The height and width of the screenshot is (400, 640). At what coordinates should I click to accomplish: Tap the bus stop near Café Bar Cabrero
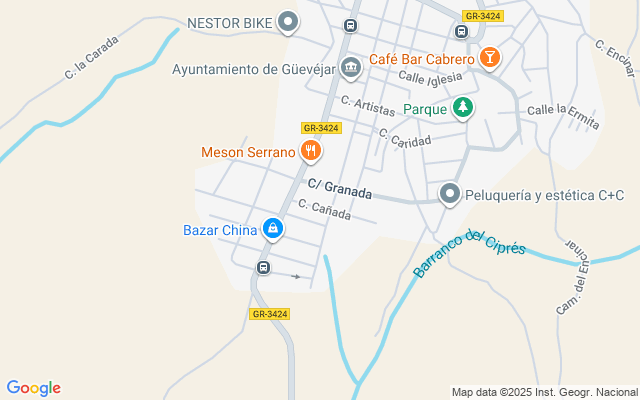tap(460, 31)
